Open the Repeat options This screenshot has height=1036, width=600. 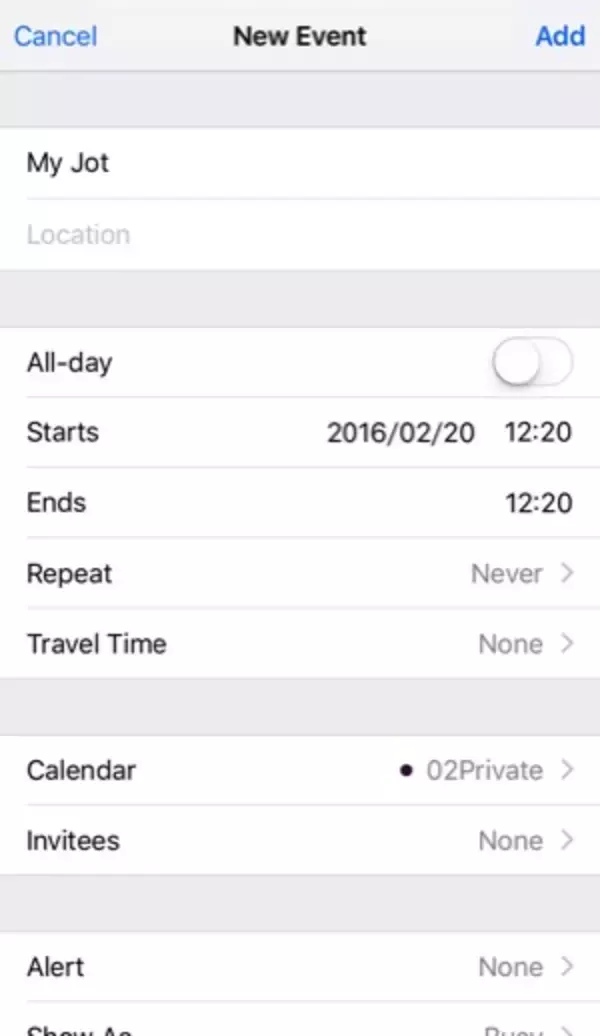[x=300, y=574]
